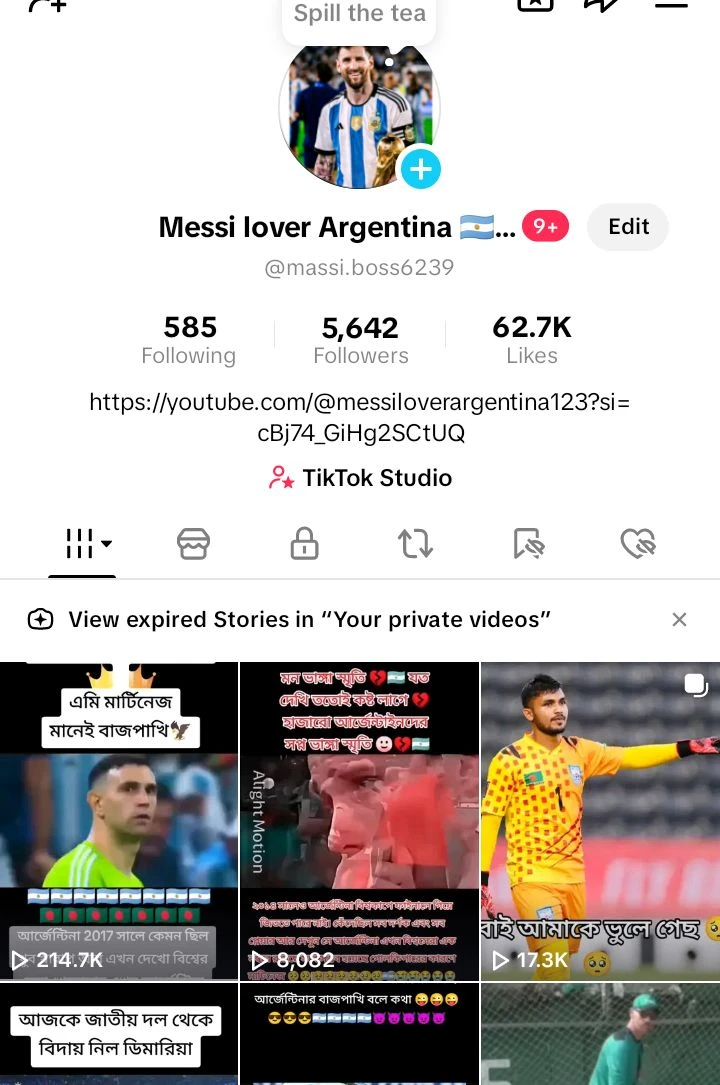Screen dimensions: 720x1085
Task: Tap the Edit profile button
Action: 628,227
